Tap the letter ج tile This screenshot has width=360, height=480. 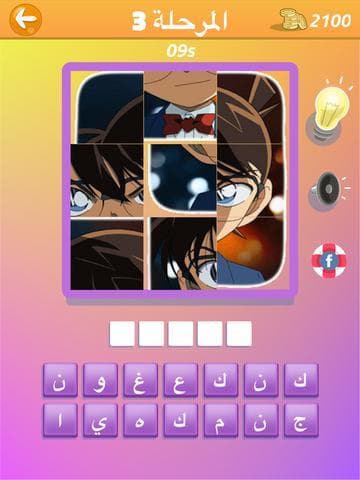point(301,421)
